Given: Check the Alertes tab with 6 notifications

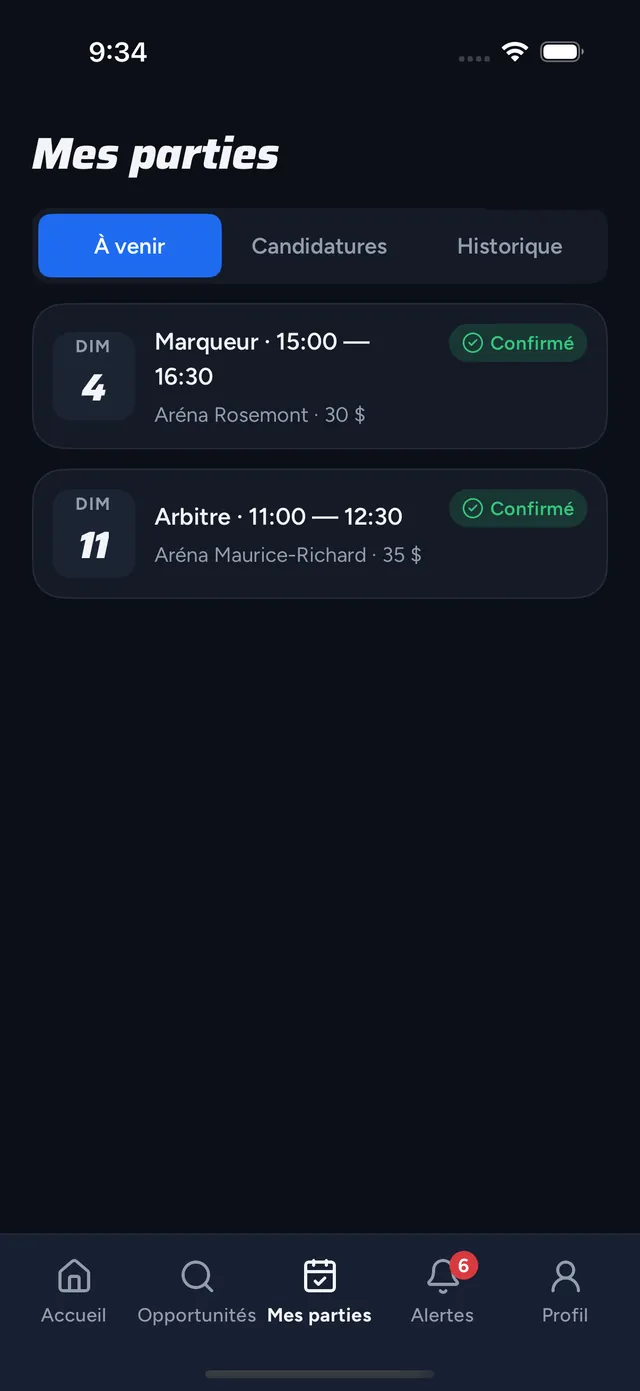Looking at the screenshot, I should pos(442,1290).
